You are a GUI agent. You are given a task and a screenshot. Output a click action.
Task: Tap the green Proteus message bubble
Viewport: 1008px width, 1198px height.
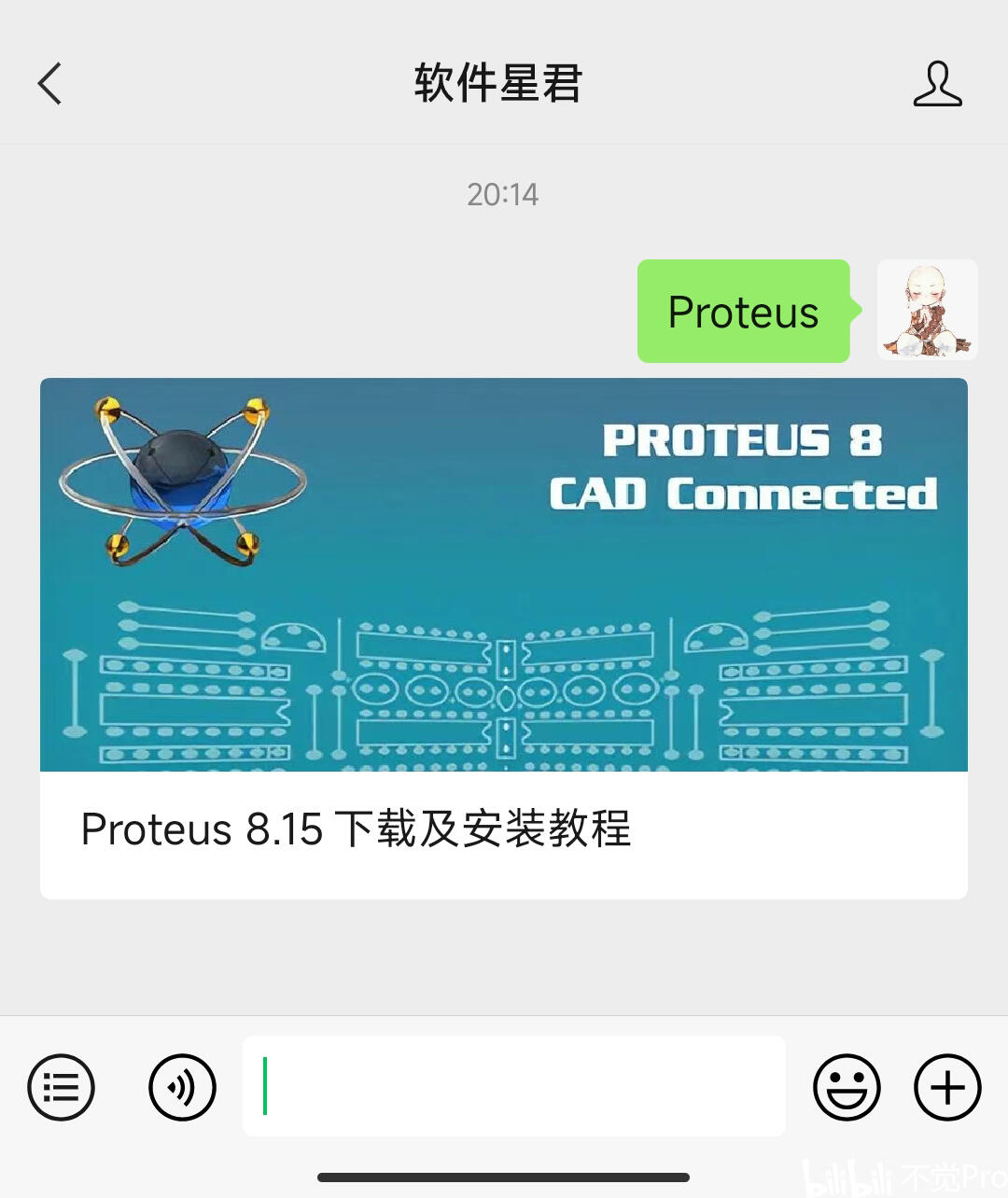[x=743, y=312]
